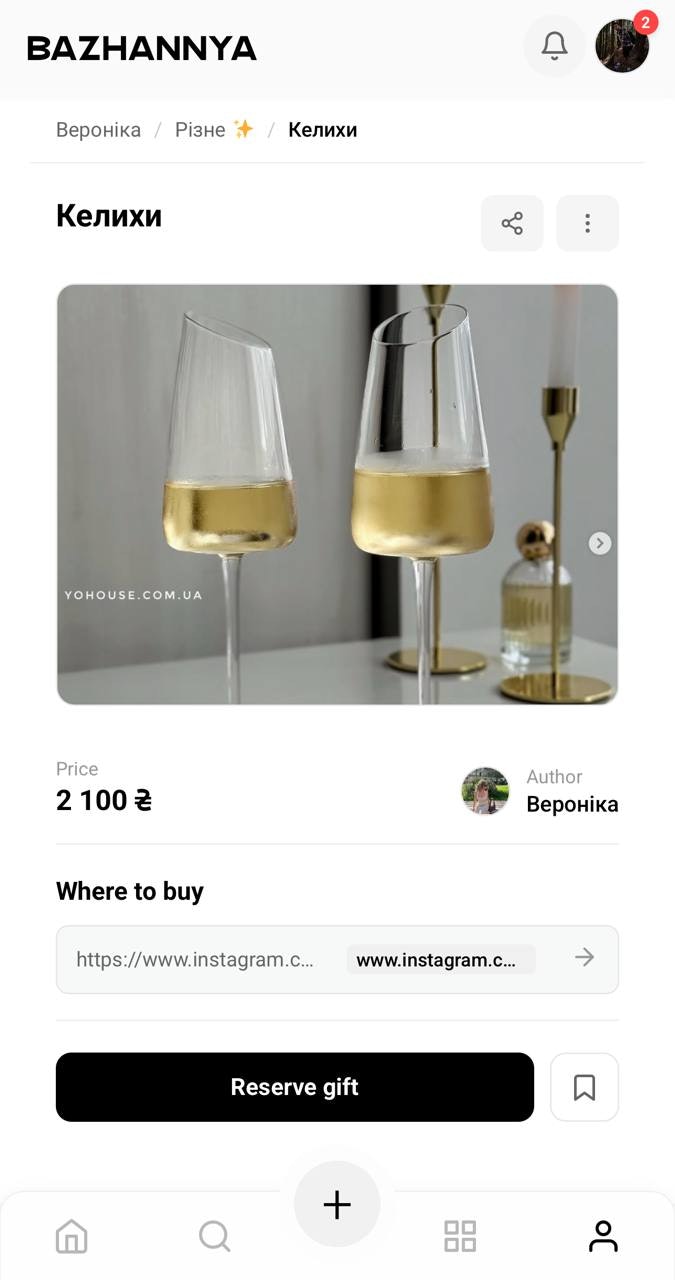Show the next photo with the arrow
The height and width of the screenshot is (1280, 675).
point(599,543)
